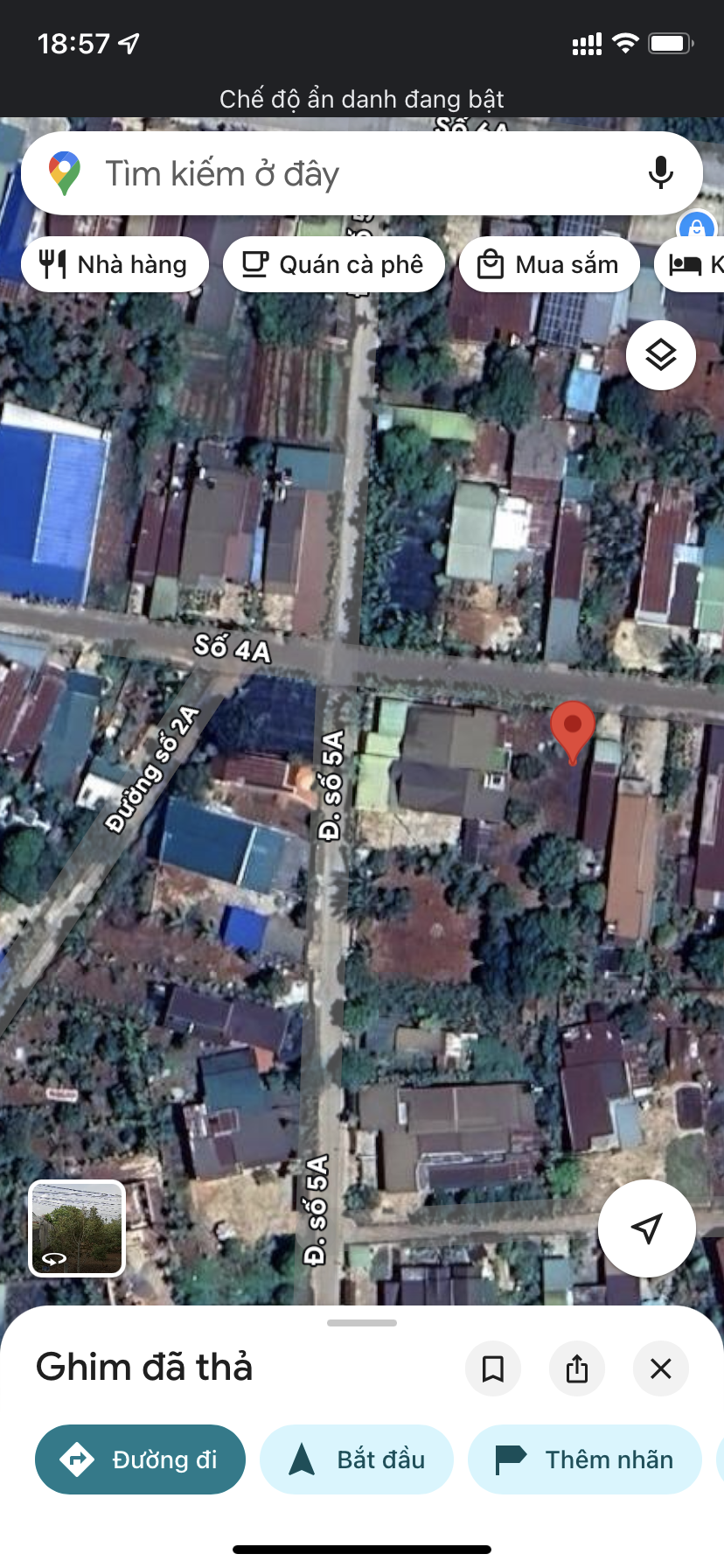Get directions with 'Đường đi'
724x1568 pixels.
pos(140,1459)
